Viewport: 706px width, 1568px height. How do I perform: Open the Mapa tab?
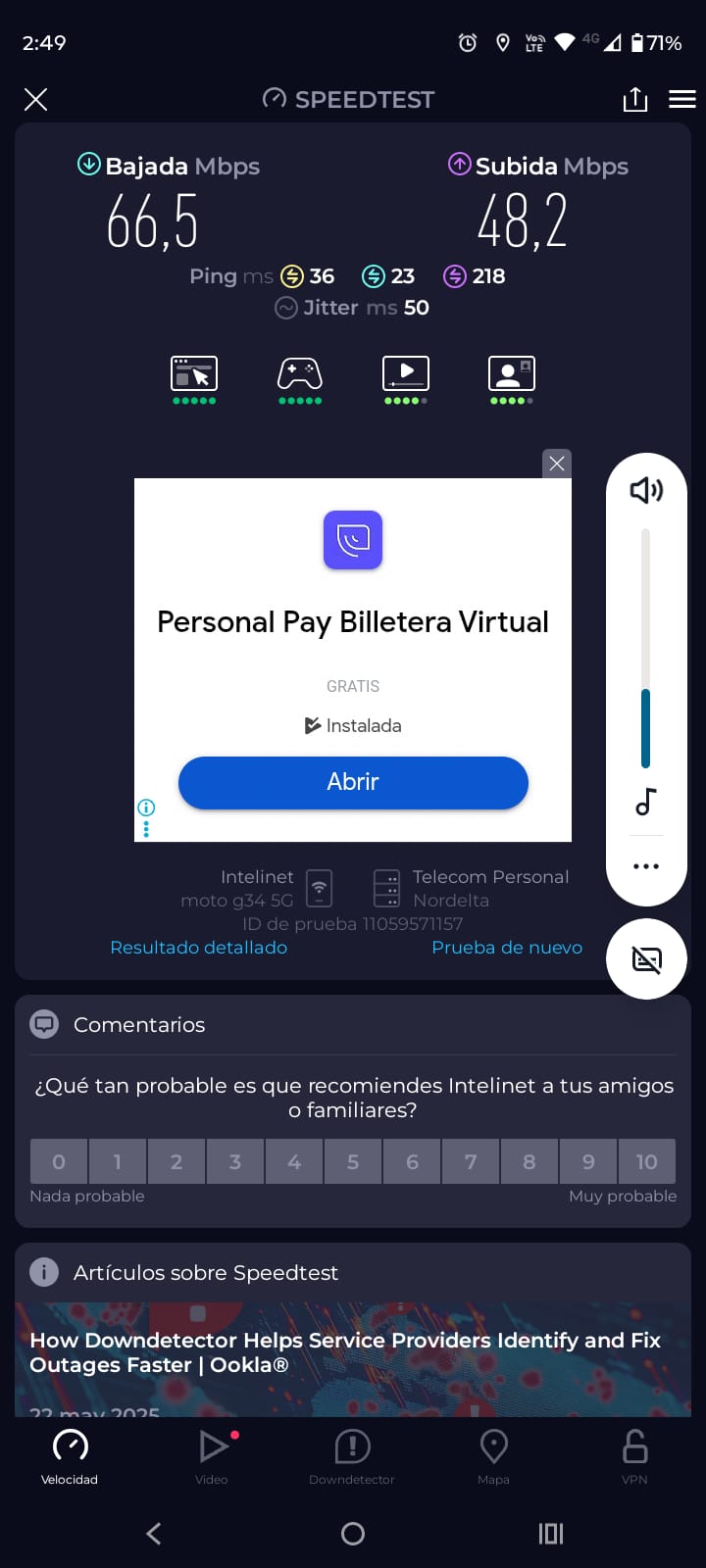(493, 1455)
